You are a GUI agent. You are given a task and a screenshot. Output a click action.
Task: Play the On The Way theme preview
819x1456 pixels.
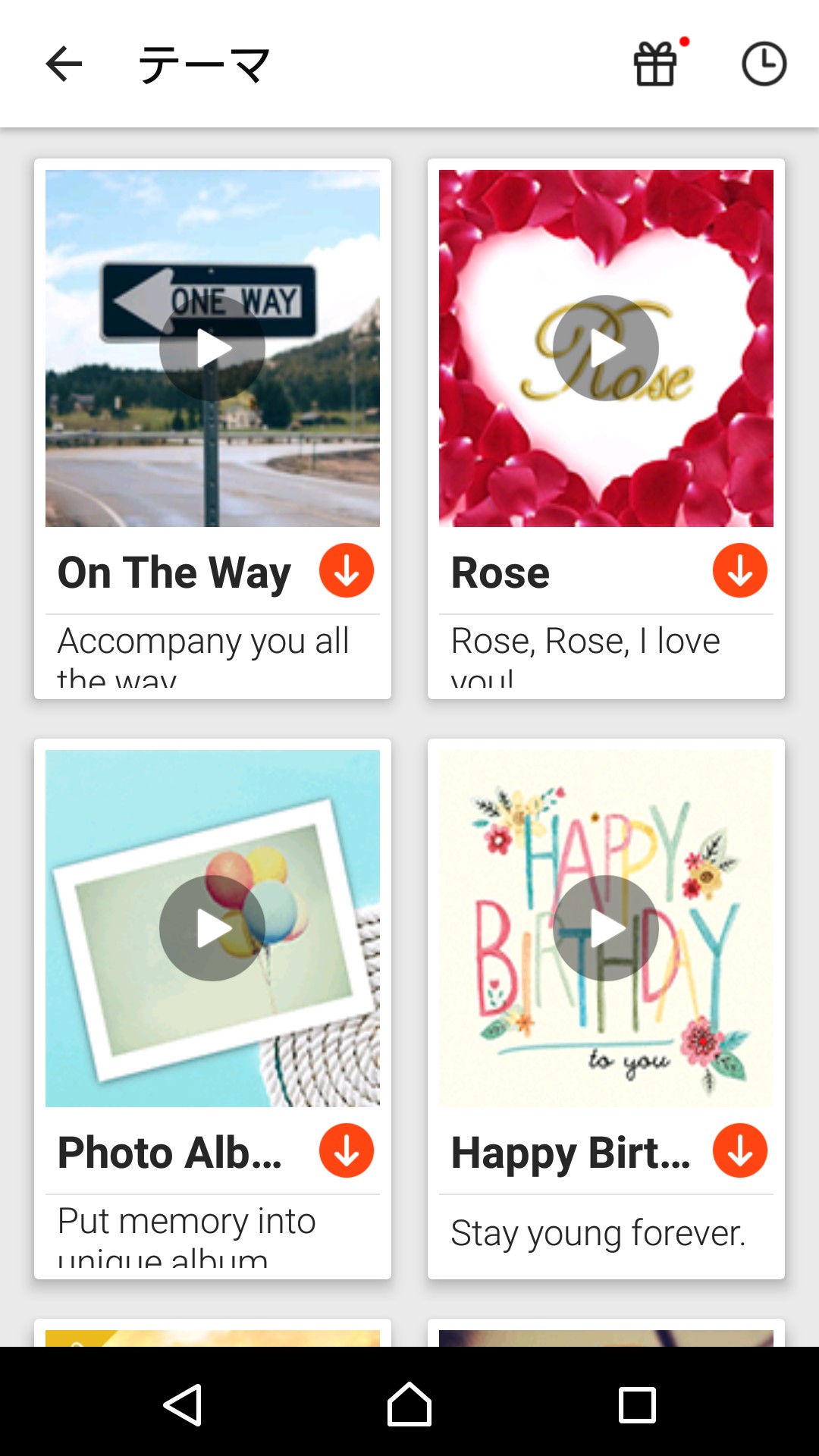click(212, 349)
